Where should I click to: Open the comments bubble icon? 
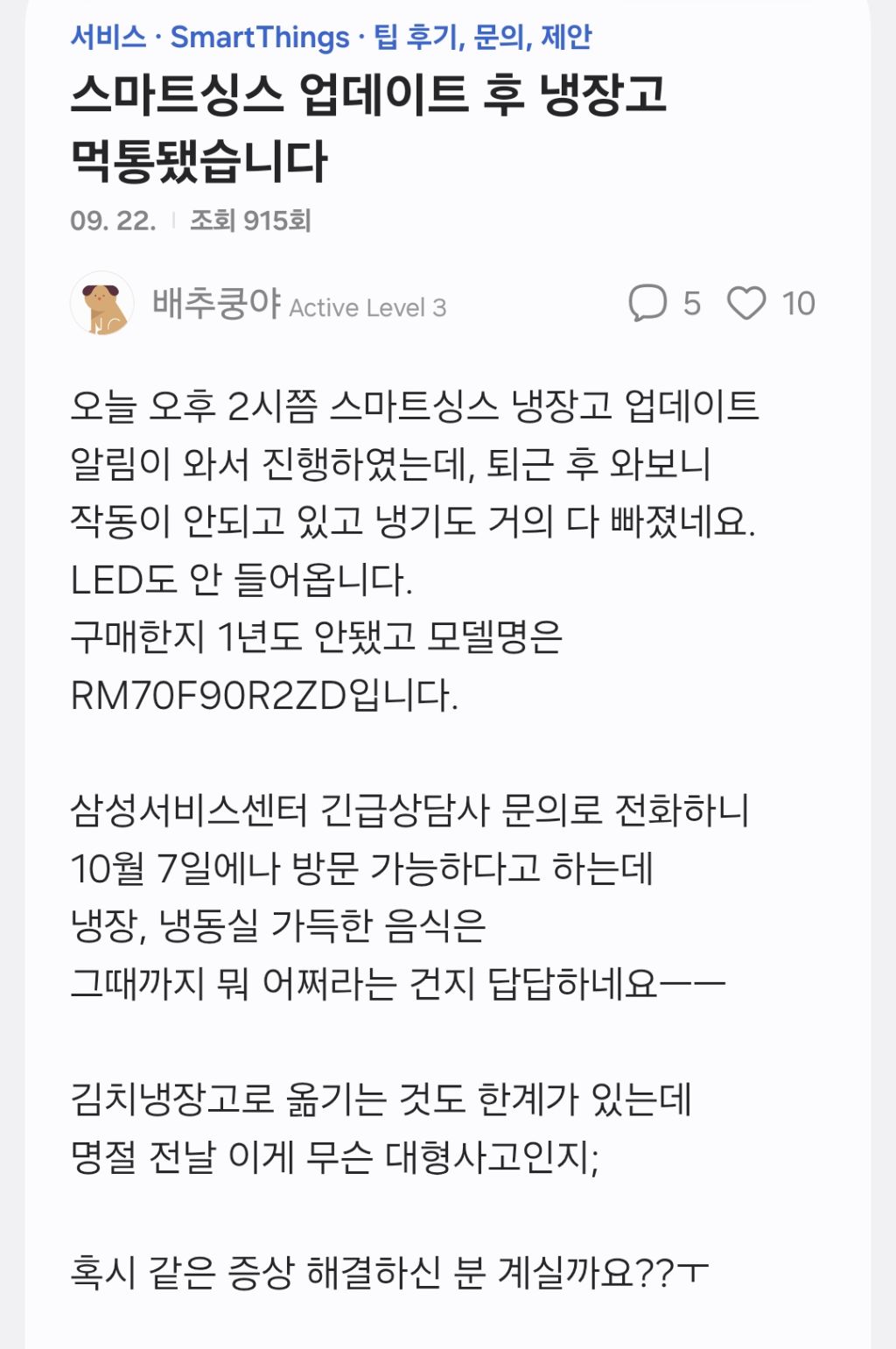[647, 304]
